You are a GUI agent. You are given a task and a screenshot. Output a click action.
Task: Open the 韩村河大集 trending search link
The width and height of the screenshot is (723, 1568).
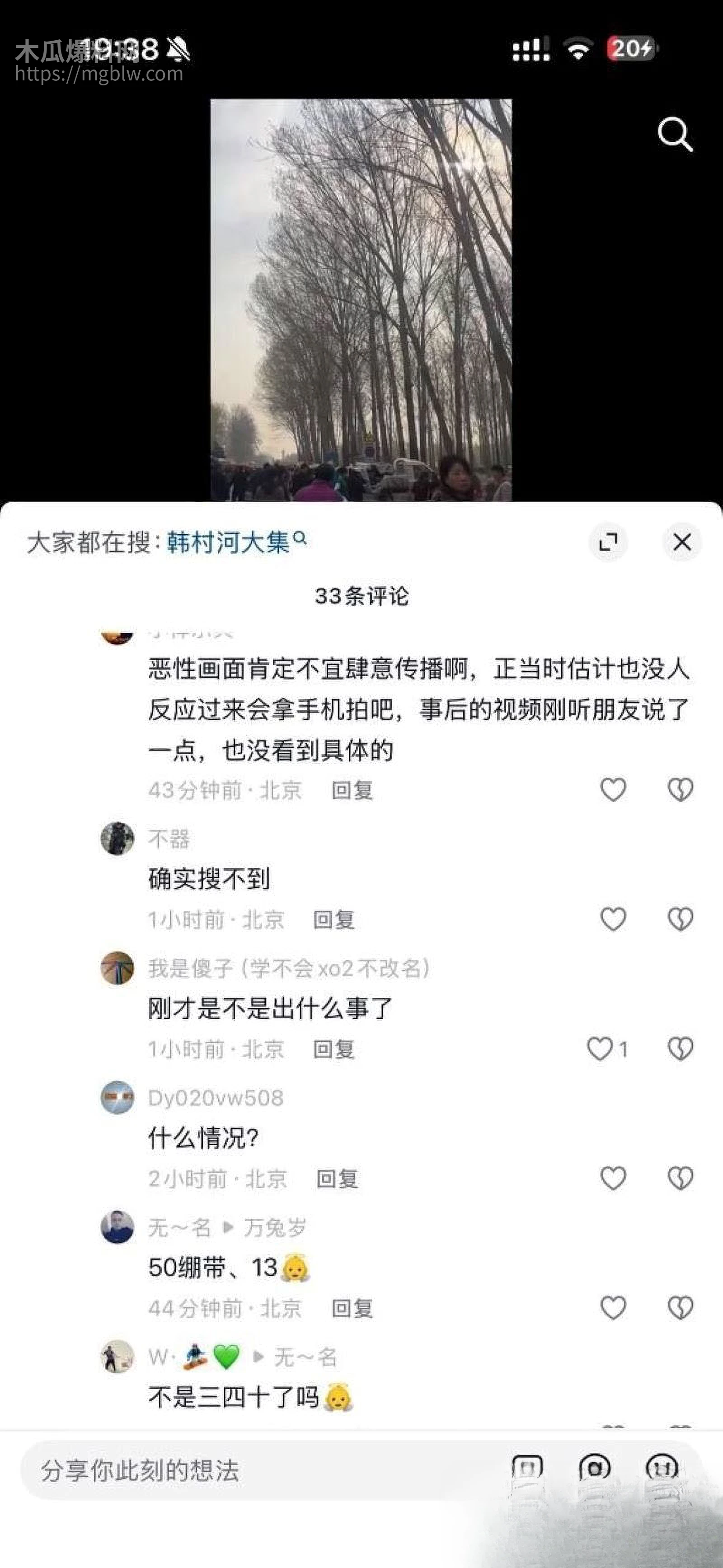point(230,541)
